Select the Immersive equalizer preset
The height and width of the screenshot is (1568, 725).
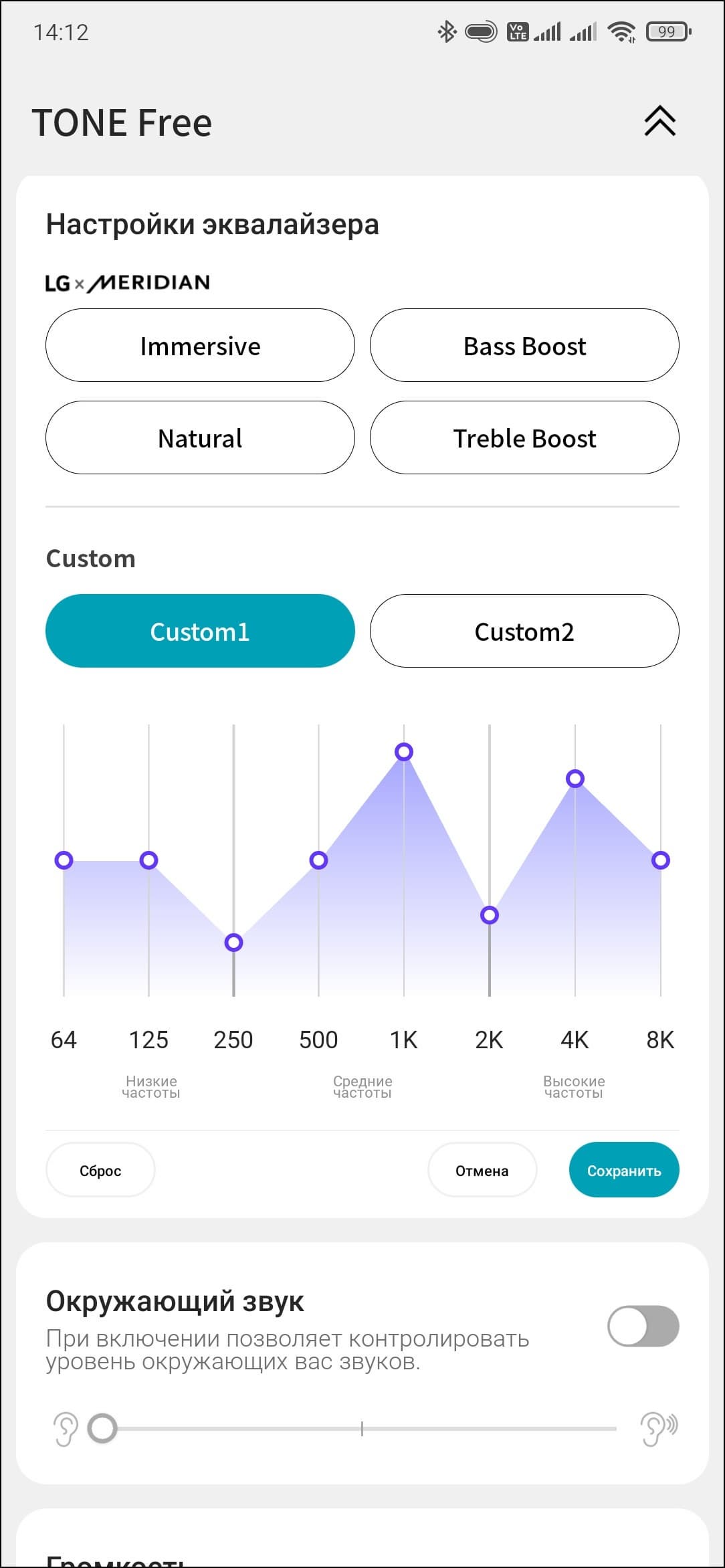200,346
